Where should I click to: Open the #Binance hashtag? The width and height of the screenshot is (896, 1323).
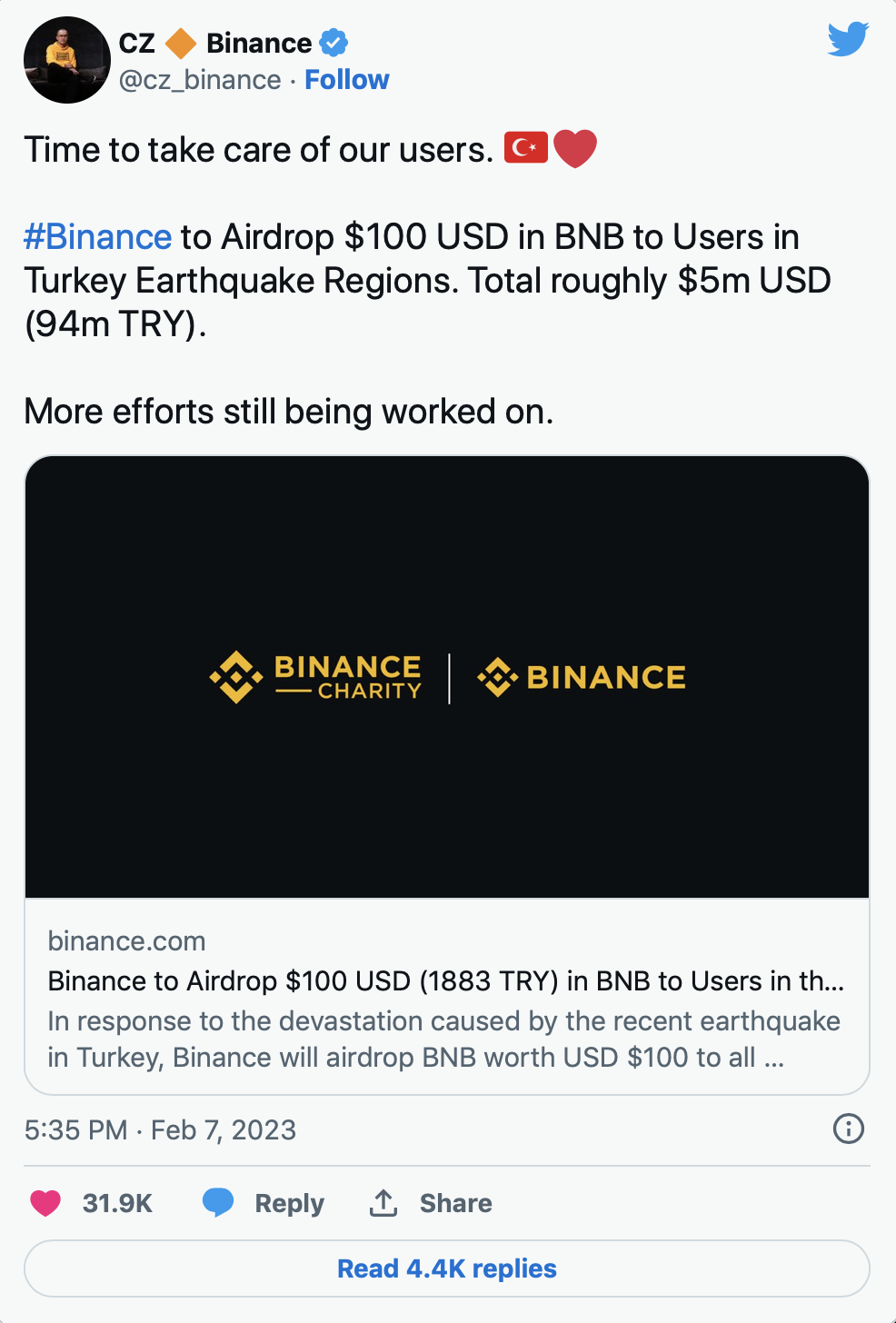(x=98, y=237)
